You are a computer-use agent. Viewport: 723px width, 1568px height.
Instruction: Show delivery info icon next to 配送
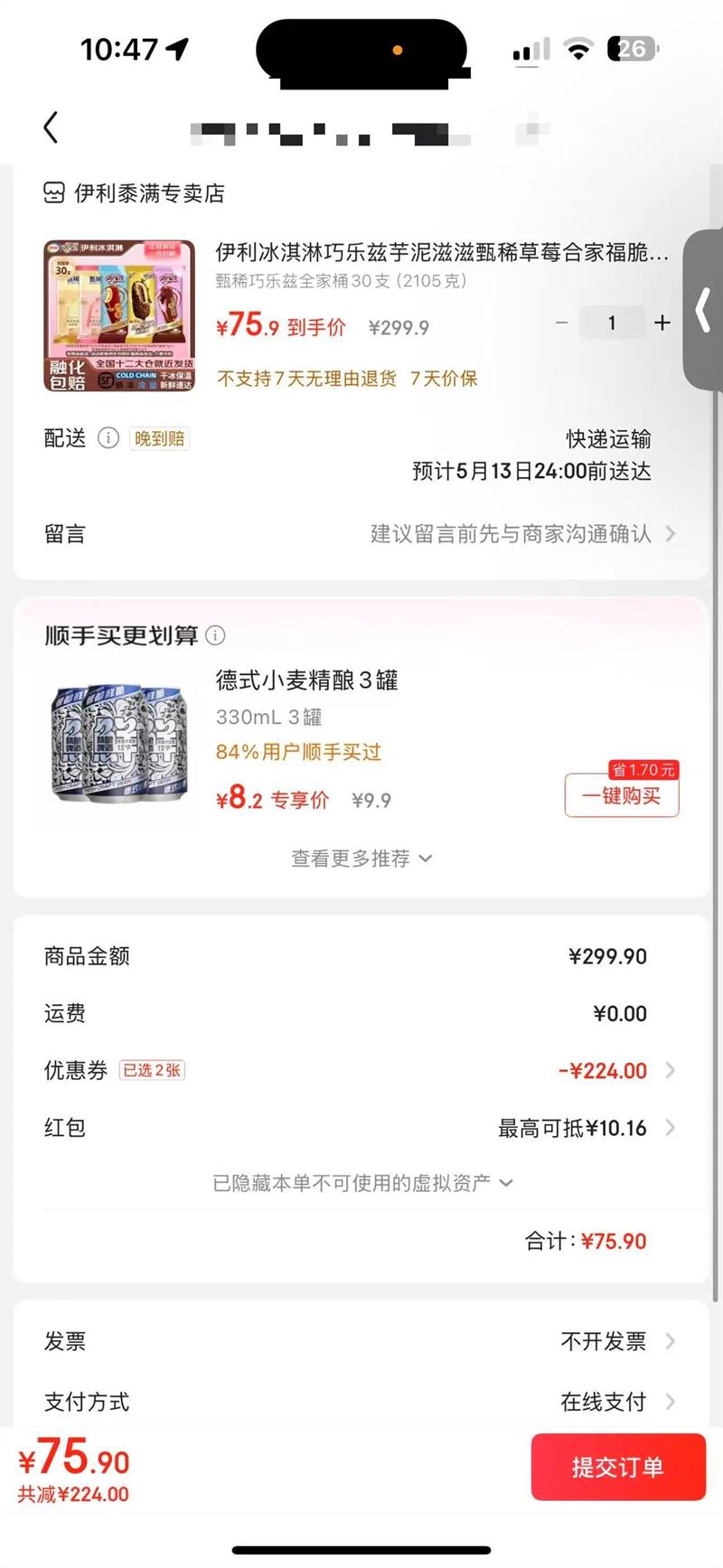pyautogui.click(x=108, y=439)
